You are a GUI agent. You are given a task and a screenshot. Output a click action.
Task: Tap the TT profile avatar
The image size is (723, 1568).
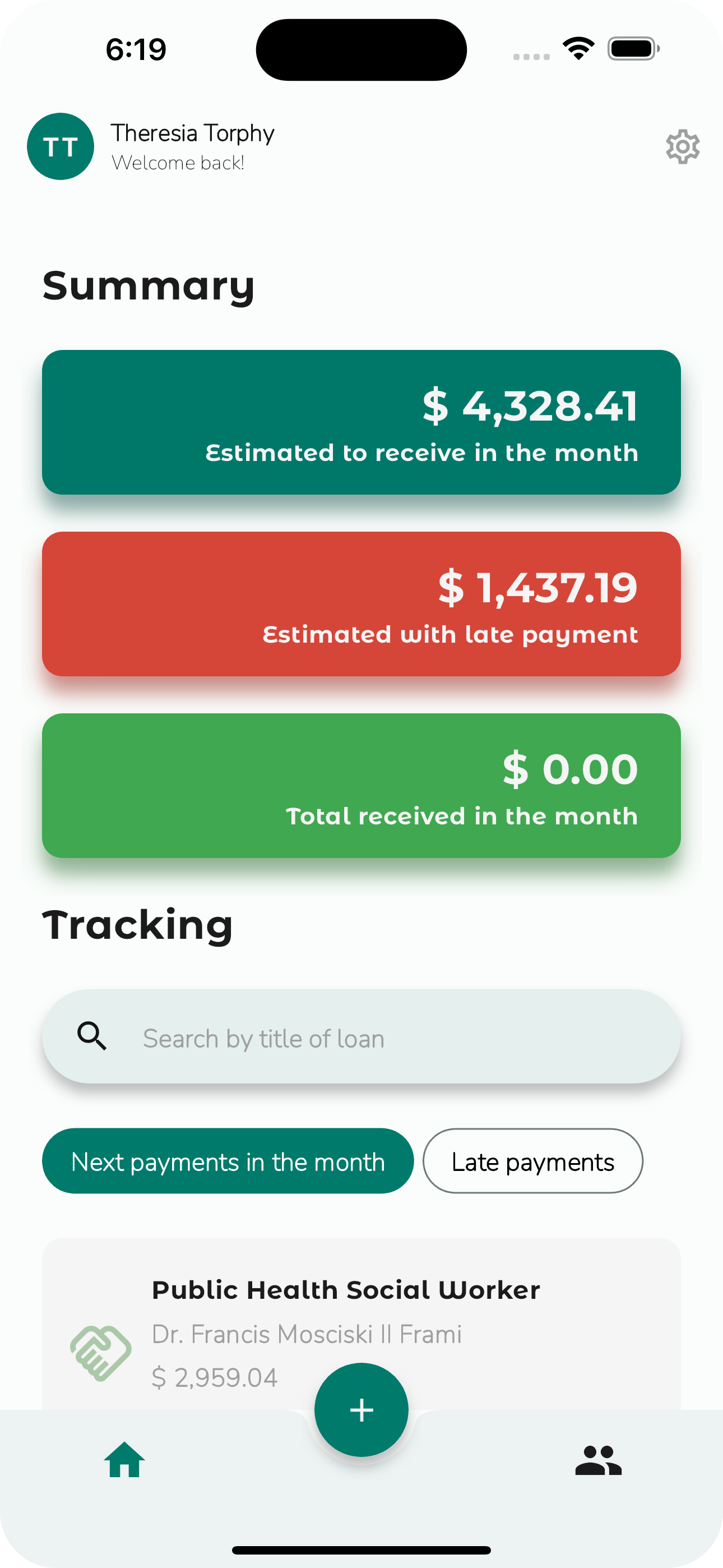61,146
